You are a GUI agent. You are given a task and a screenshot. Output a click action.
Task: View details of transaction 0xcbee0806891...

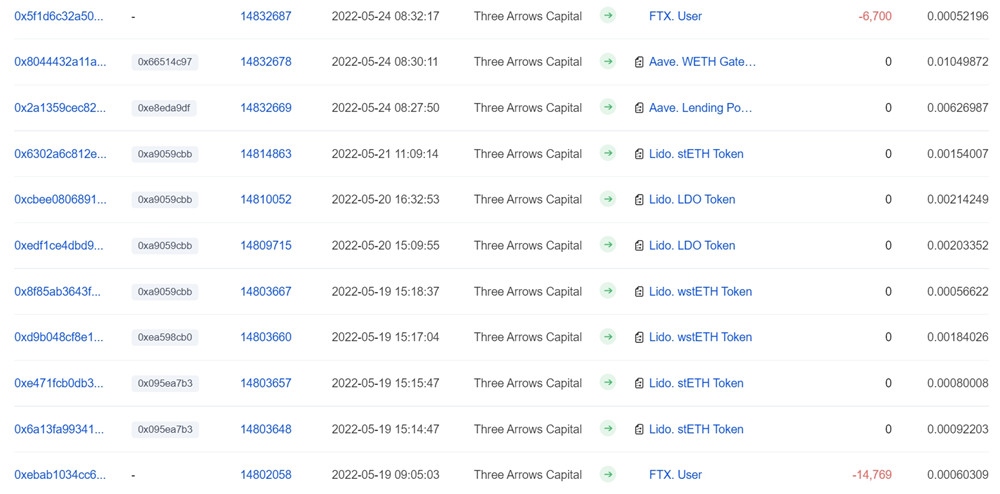[60, 200]
